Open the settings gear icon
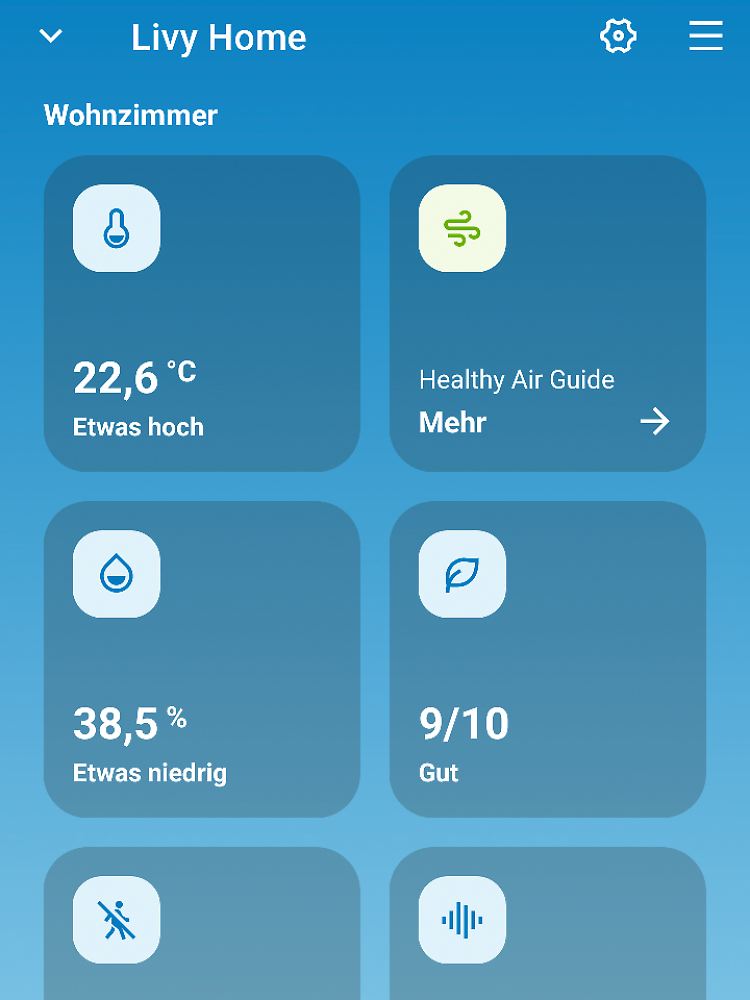The height and width of the screenshot is (1000, 750). point(618,37)
